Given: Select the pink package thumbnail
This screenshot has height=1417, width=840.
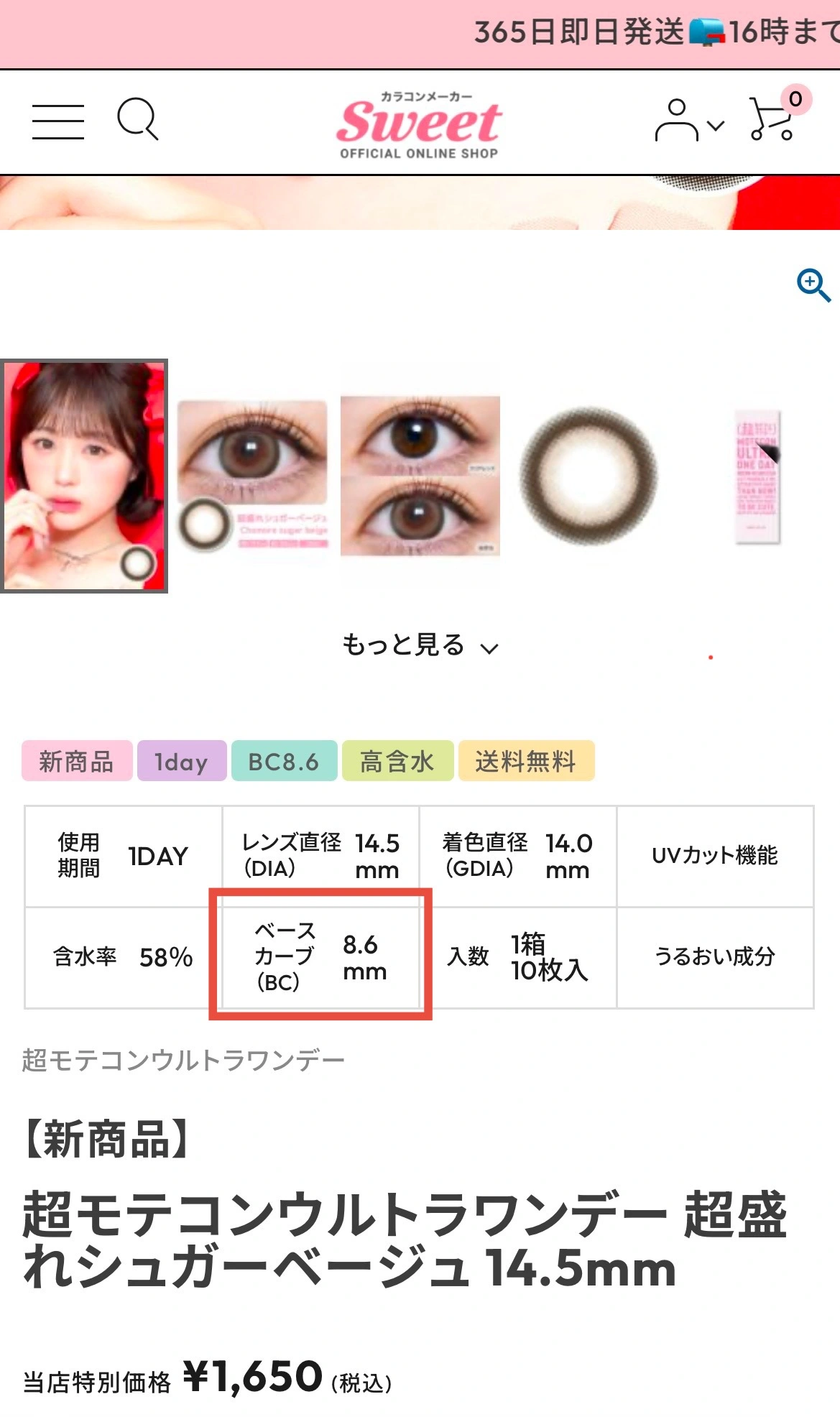Looking at the screenshot, I should 757,476.
